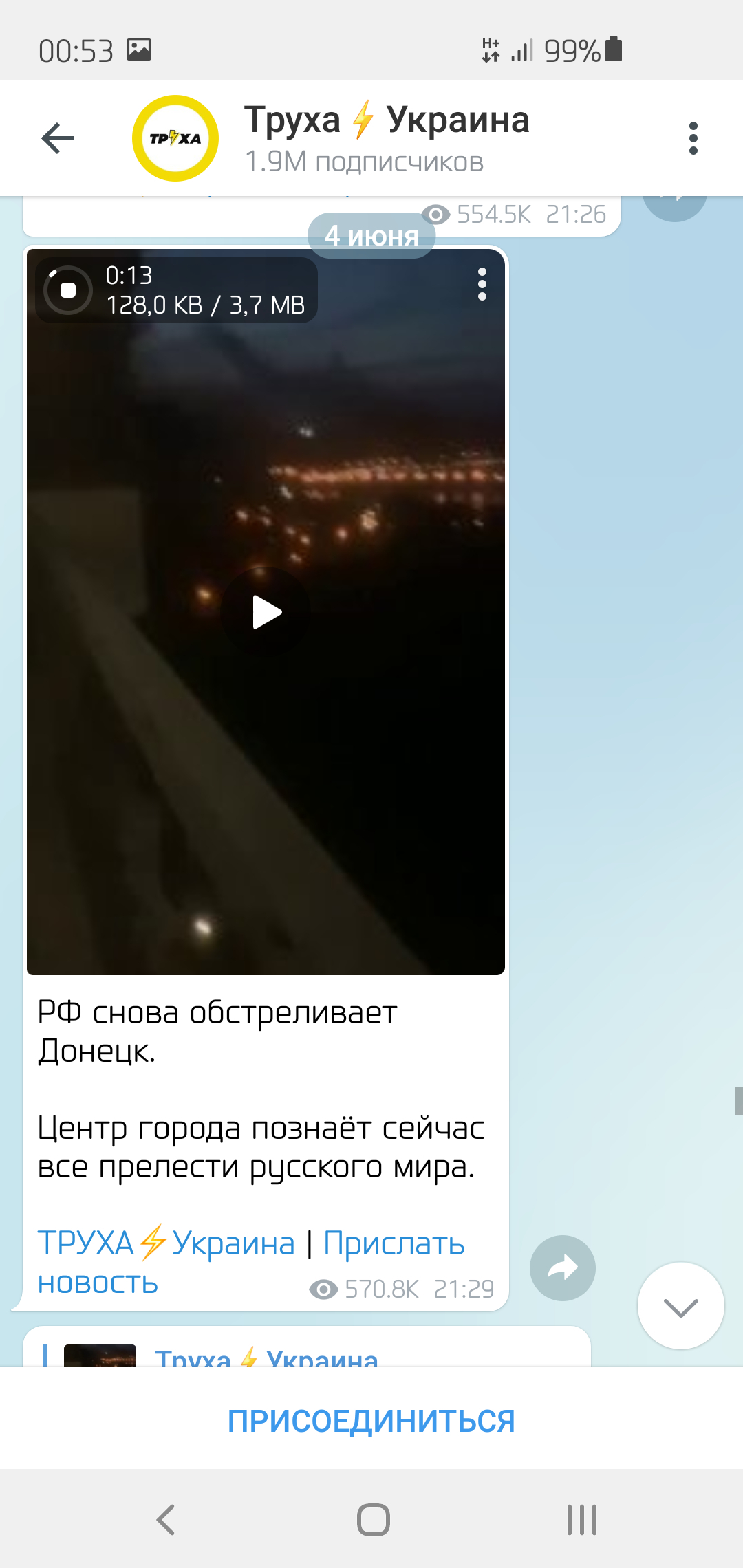Screen dimensions: 743x1568
Task: Open the video's three-dot options menu
Action: pyautogui.click(x=482, y=284)
